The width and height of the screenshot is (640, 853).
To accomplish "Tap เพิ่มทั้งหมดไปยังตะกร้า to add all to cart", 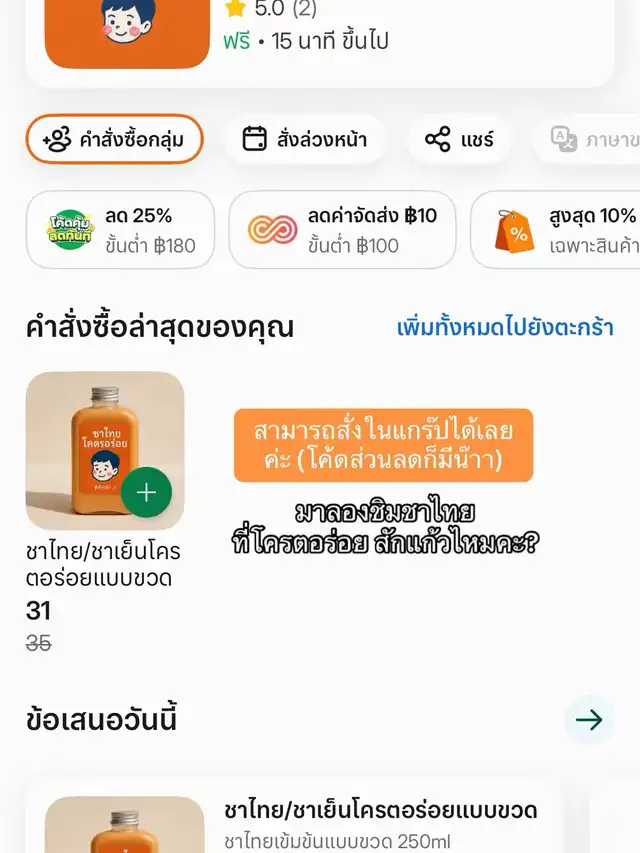I will point(505,328).
